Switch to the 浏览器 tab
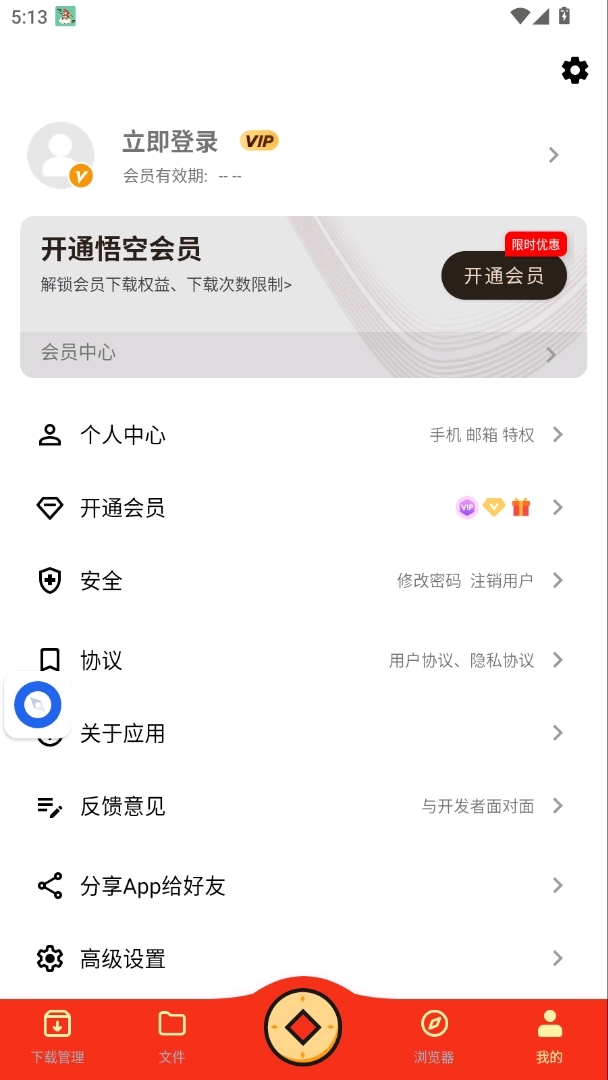The height and width of the screenshot is (1080, 608). pyautogui.click(x=434, y=1037)
